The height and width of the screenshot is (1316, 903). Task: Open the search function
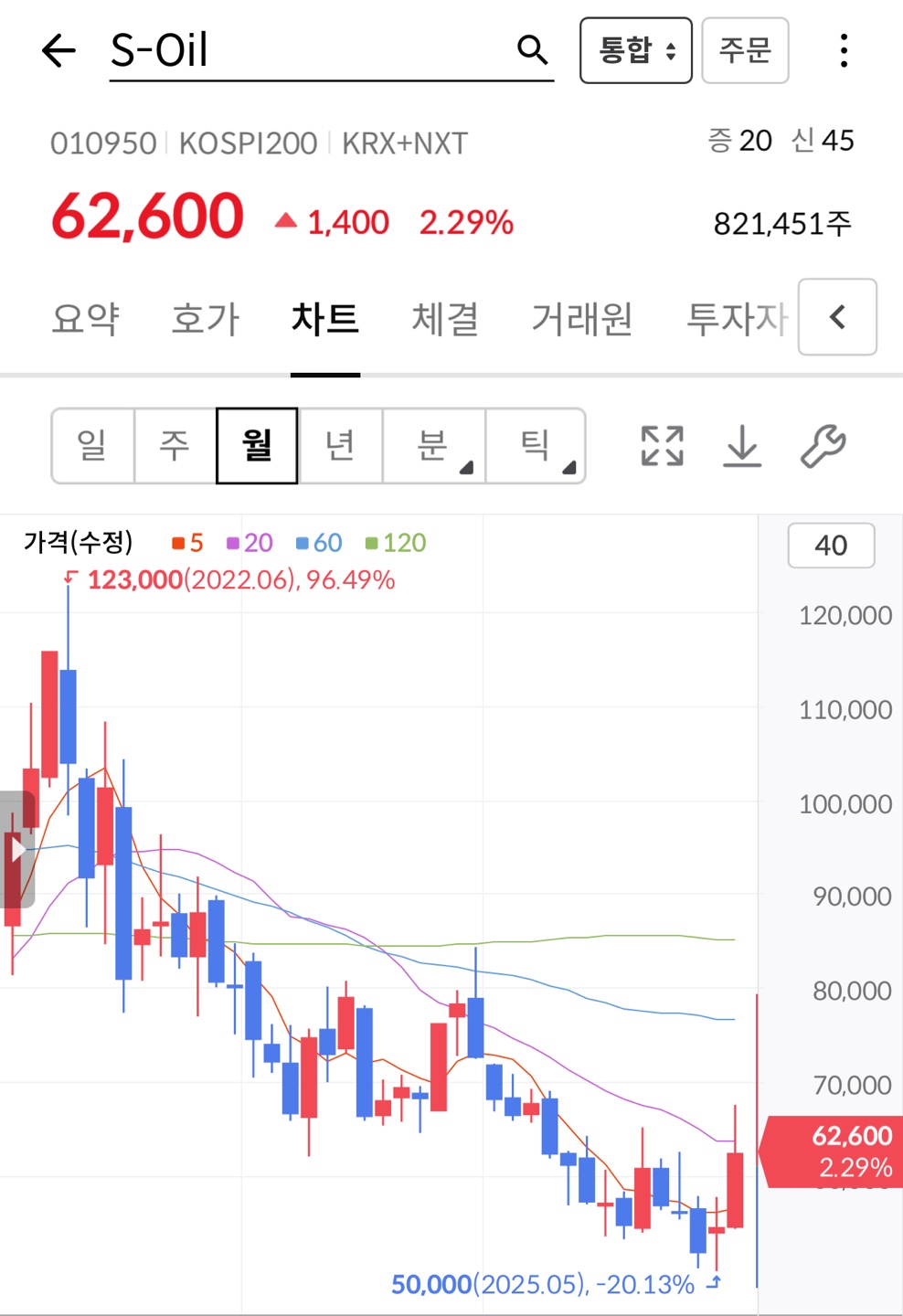point(533,51)
